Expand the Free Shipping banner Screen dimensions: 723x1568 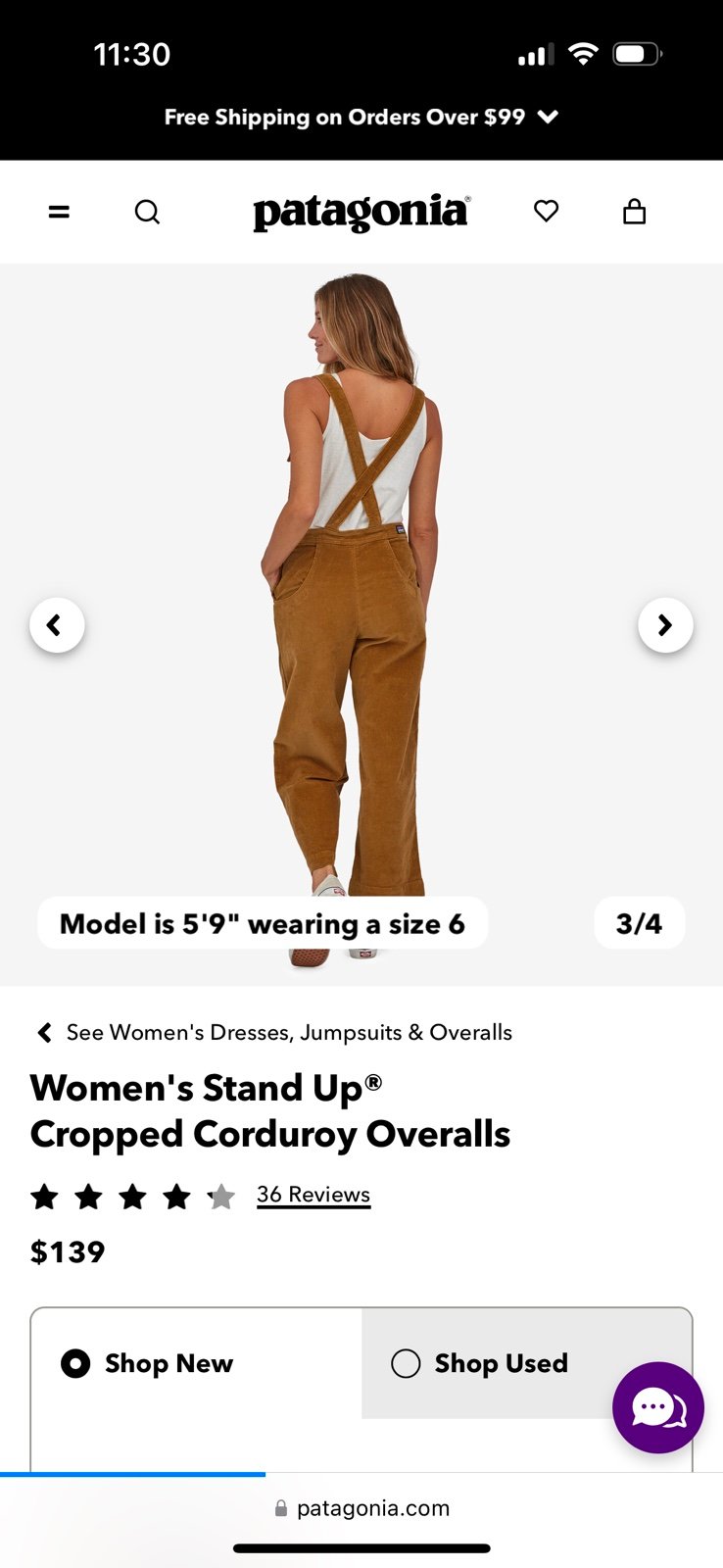click(361, 117)
